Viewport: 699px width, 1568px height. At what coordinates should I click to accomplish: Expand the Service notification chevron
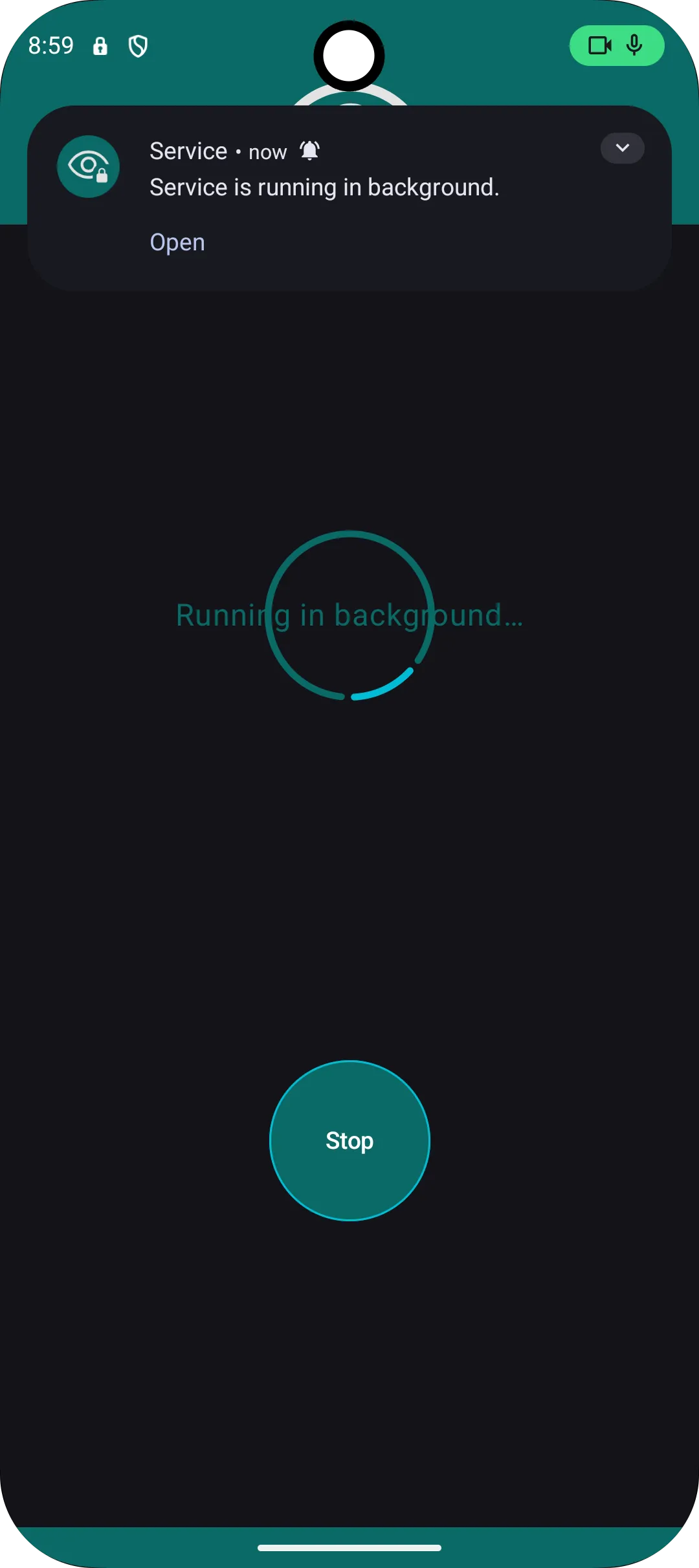pos(622,148)
